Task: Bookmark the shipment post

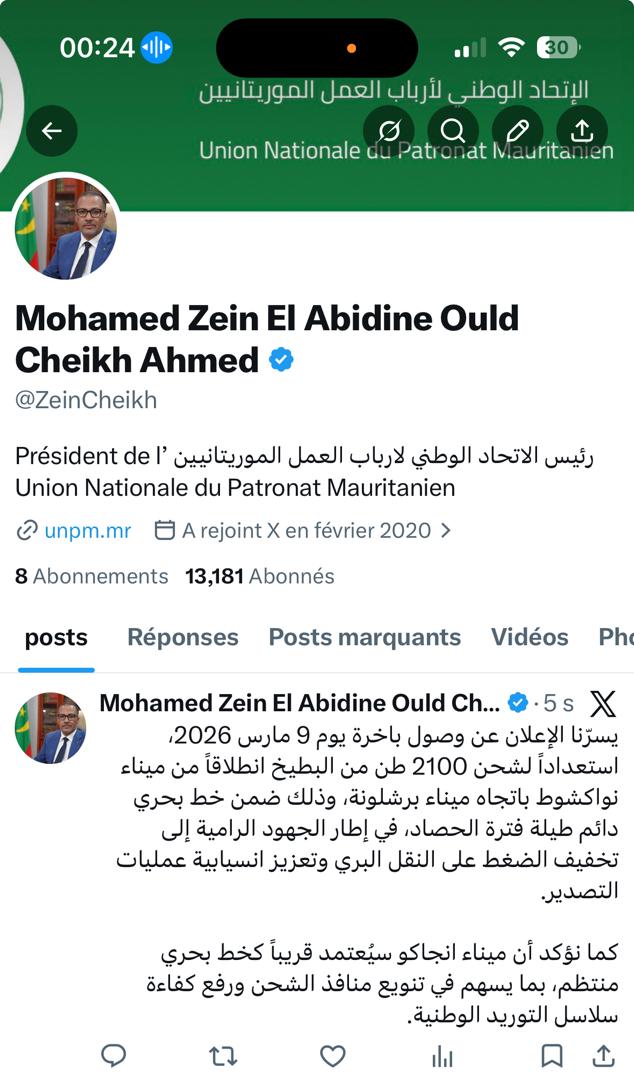Action: (x=551, y=1055)
